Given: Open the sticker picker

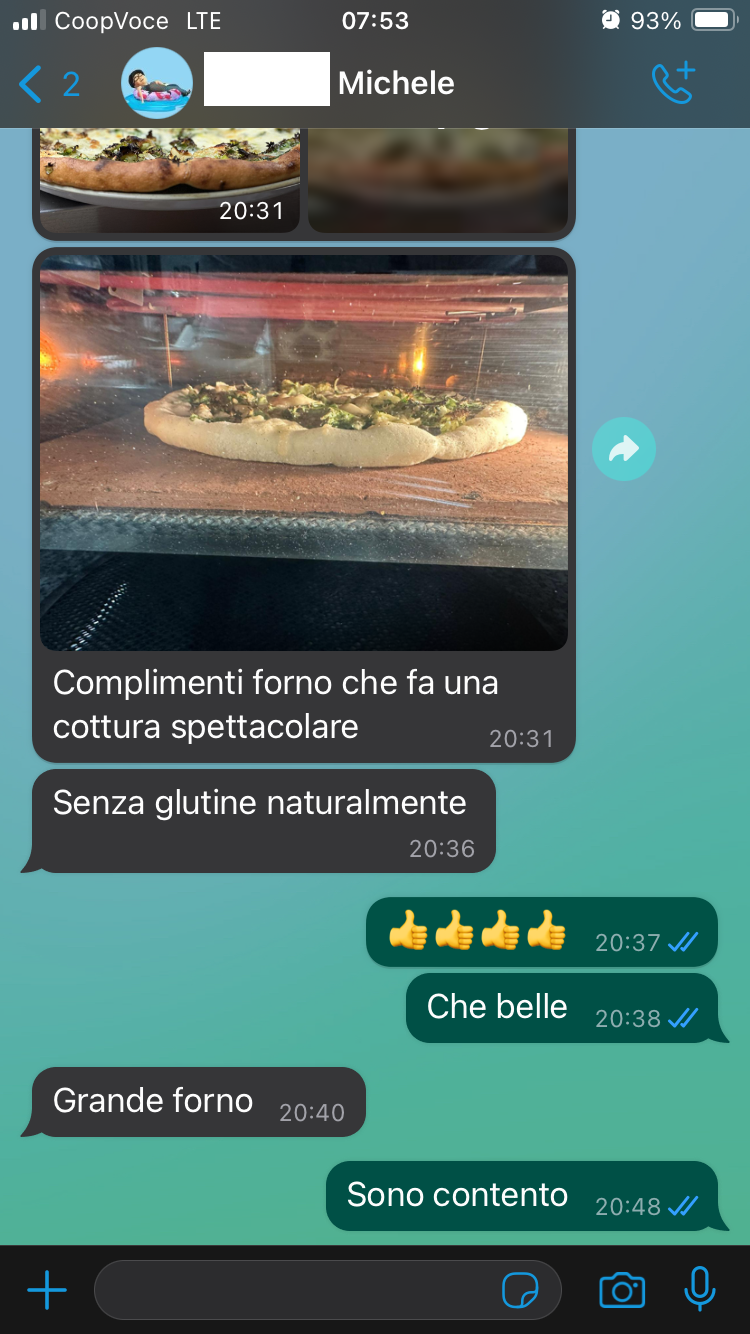Looking at the screenshot, I should (520, 1291).
